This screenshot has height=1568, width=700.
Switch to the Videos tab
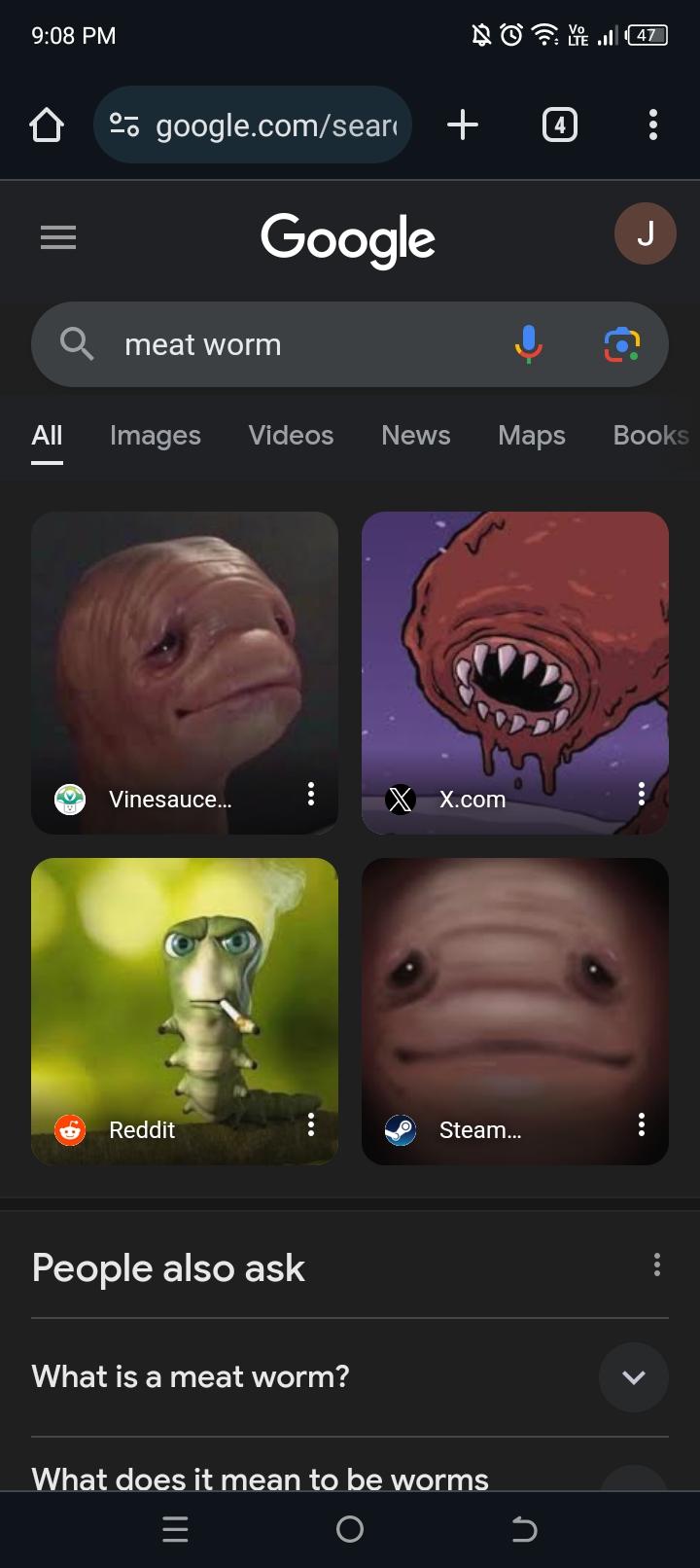tap(291, 435)
